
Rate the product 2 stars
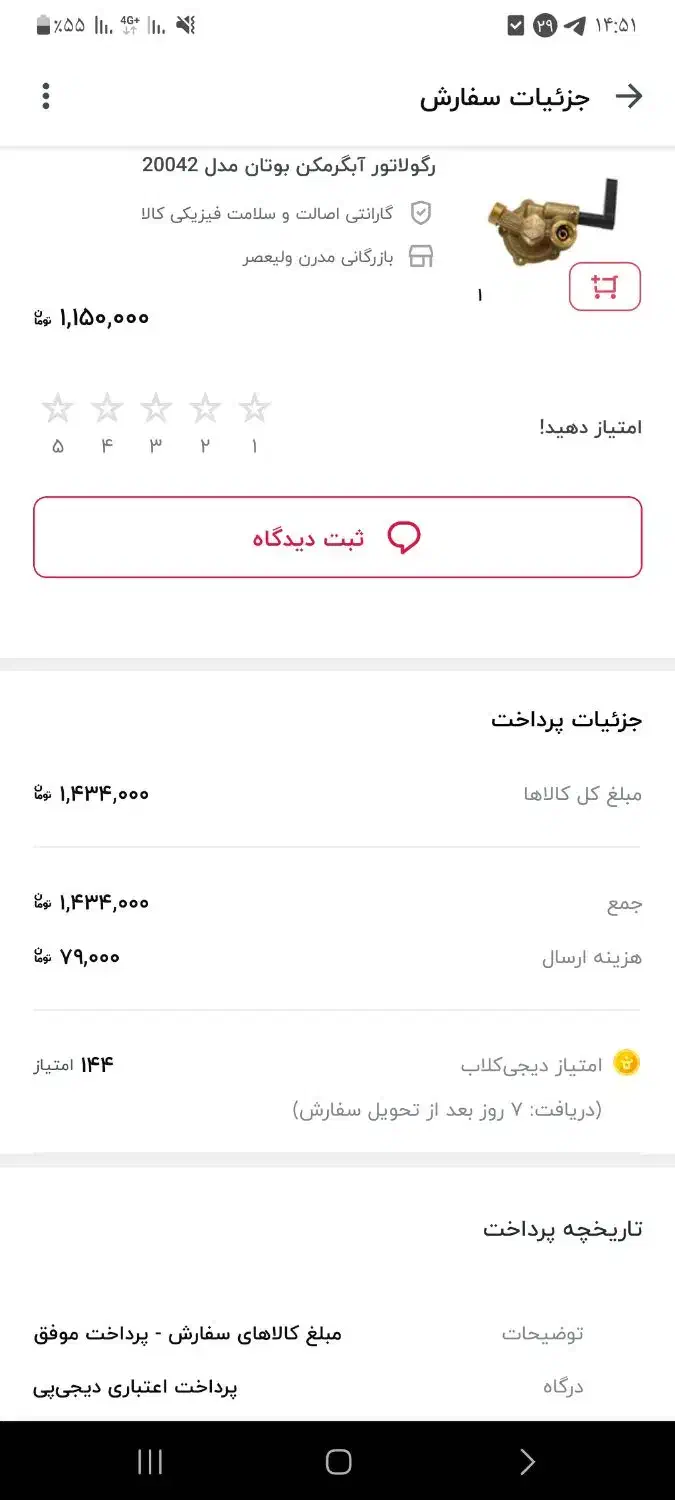205,409
